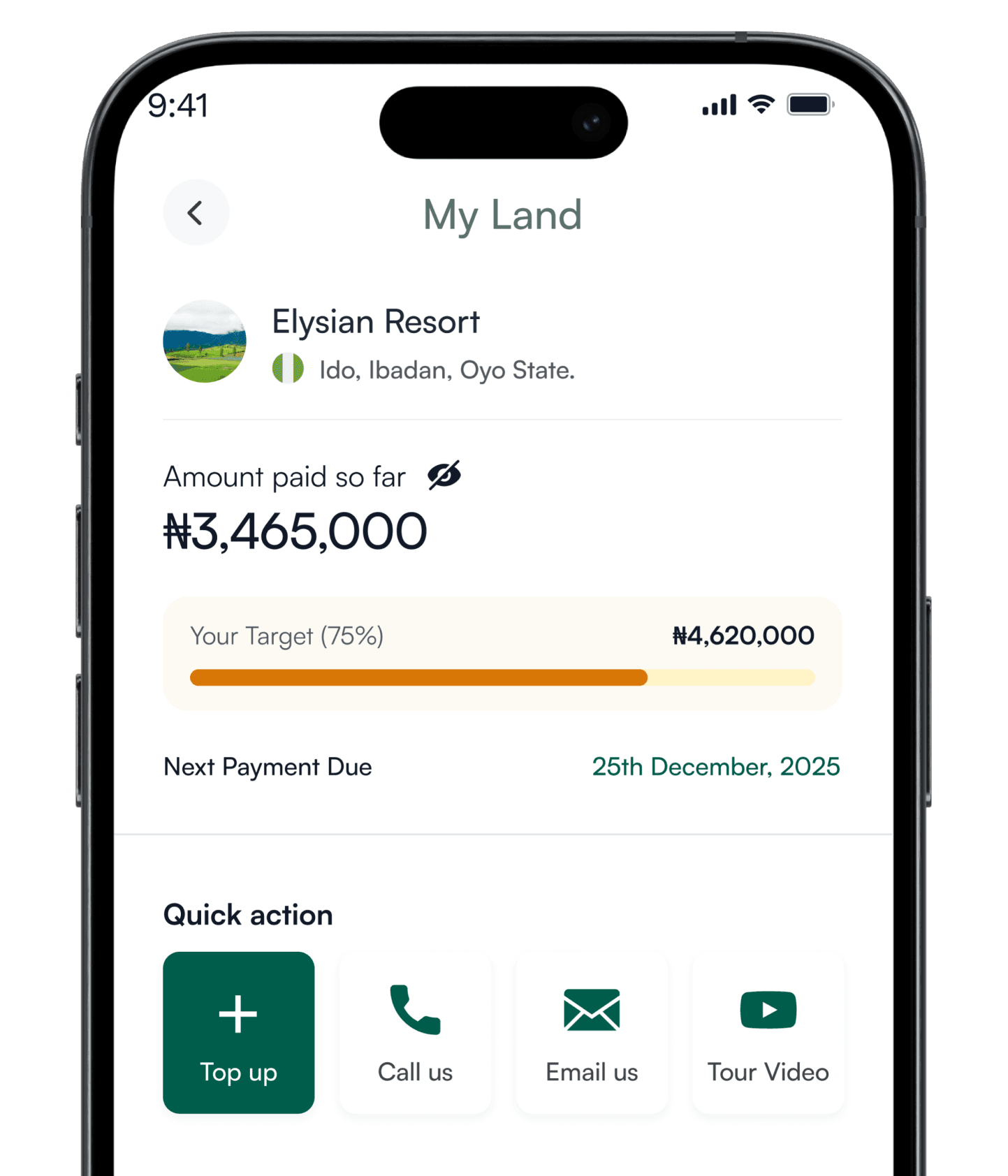Hide the amount paid so far
The image size is (1008, 1176).
444,476
